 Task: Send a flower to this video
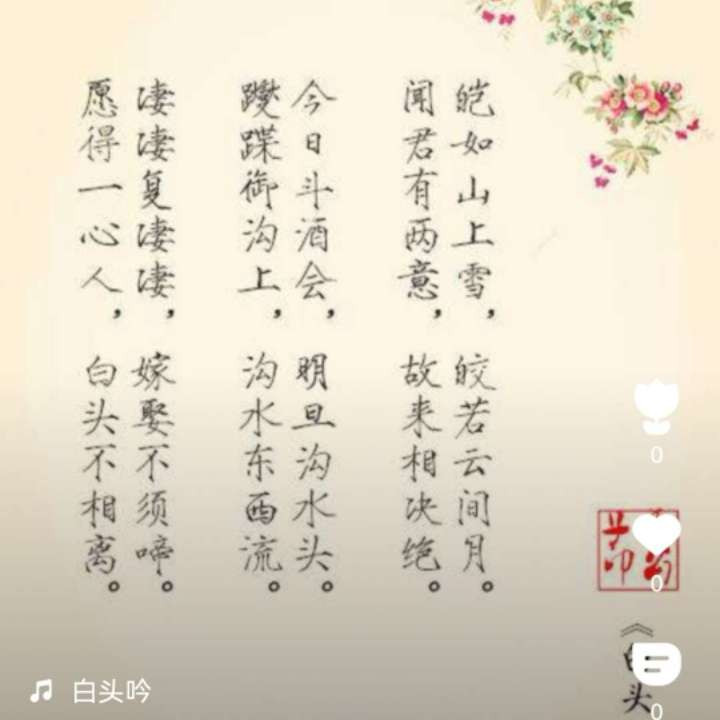pyautogui.click(x=656, y=407)
